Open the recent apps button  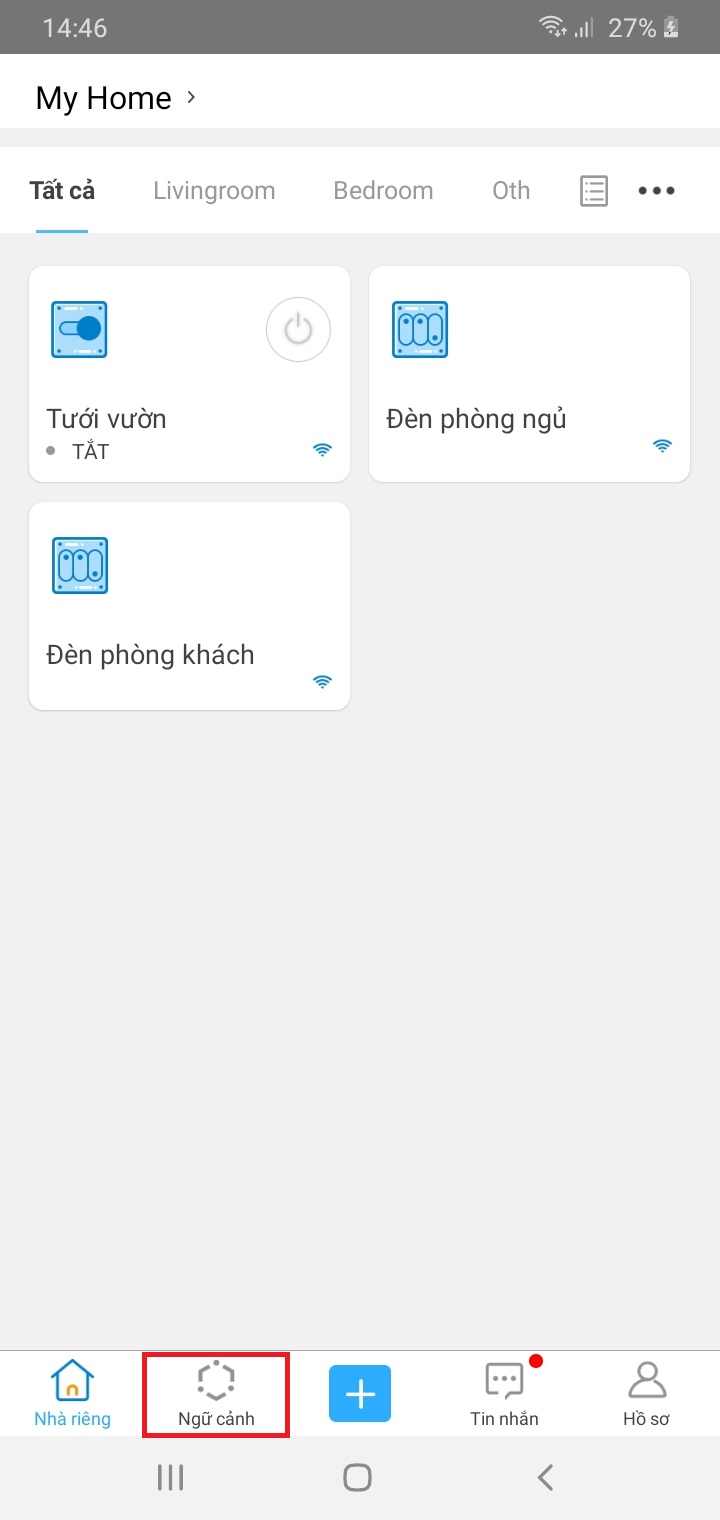pos(171,1477)
